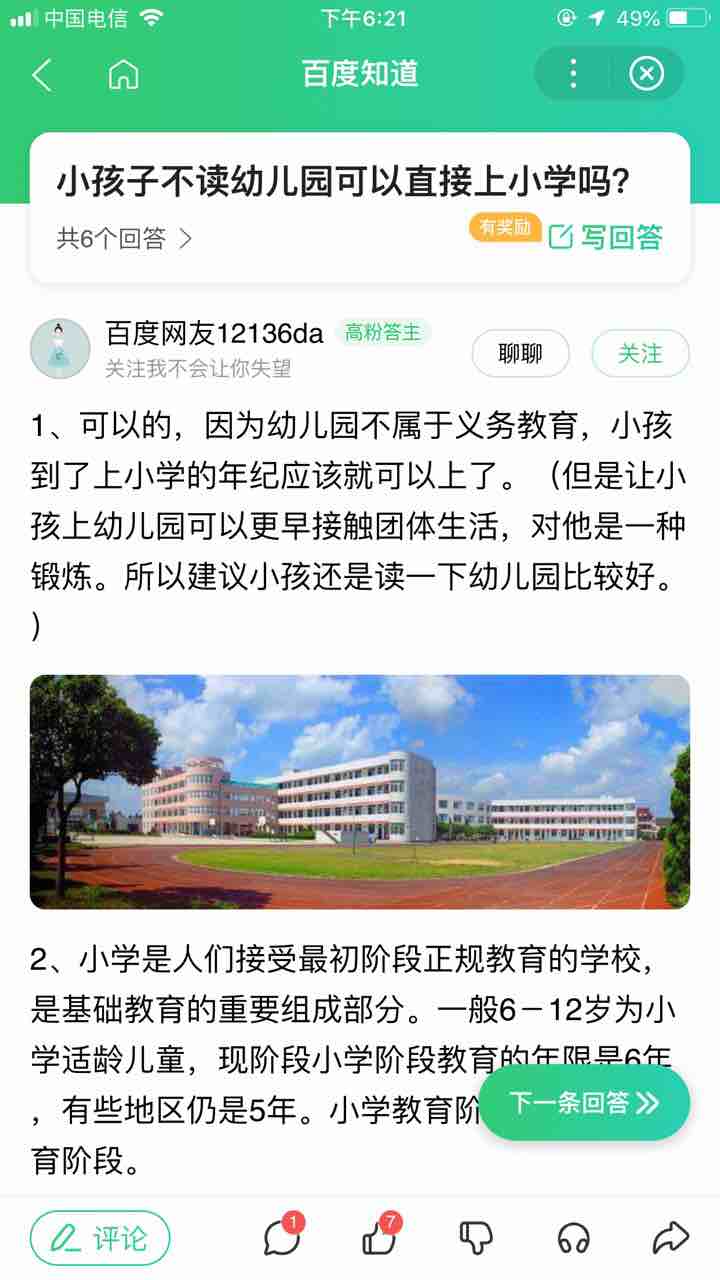This screenshot has height=1280, width=720.
Task: Tap 评论 to write a comment
Action: pos(100,1238)
